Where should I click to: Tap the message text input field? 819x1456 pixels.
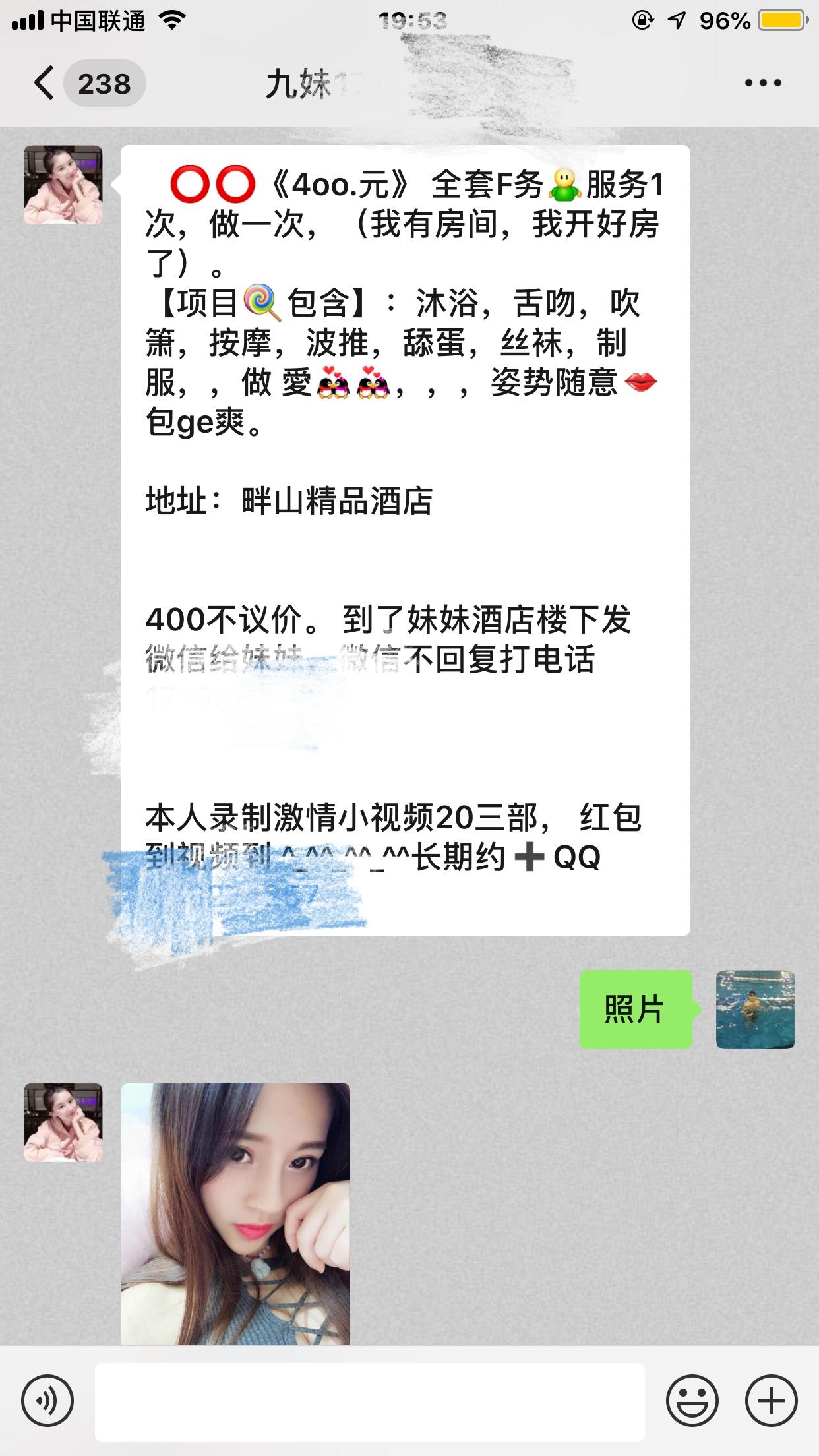(x=369, y=1401)
